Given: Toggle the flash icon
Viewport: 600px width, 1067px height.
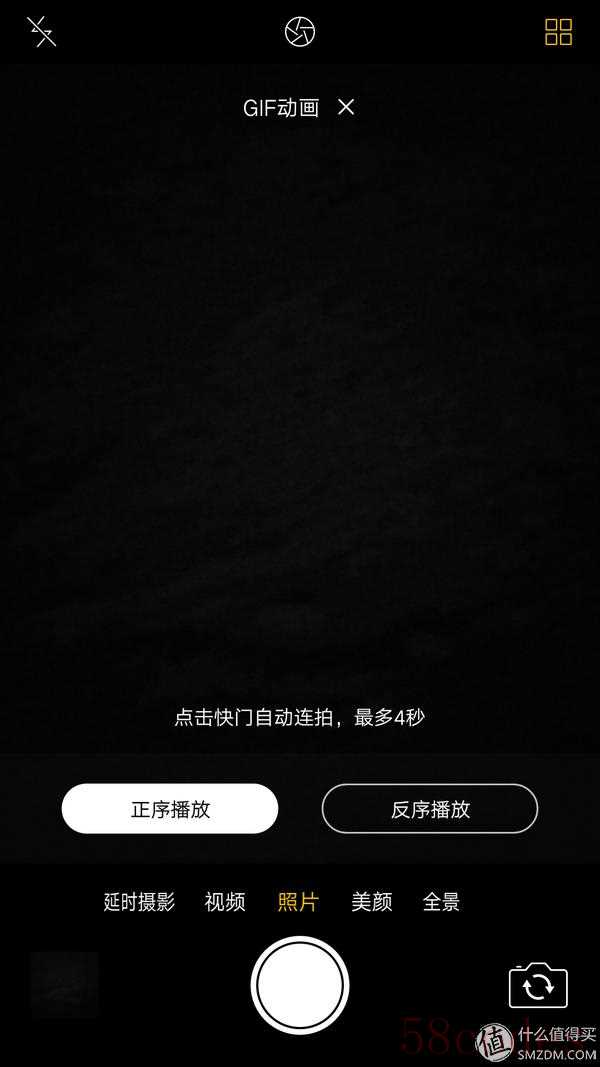Looking at the screenshot, I should click(x=41, y=32).
